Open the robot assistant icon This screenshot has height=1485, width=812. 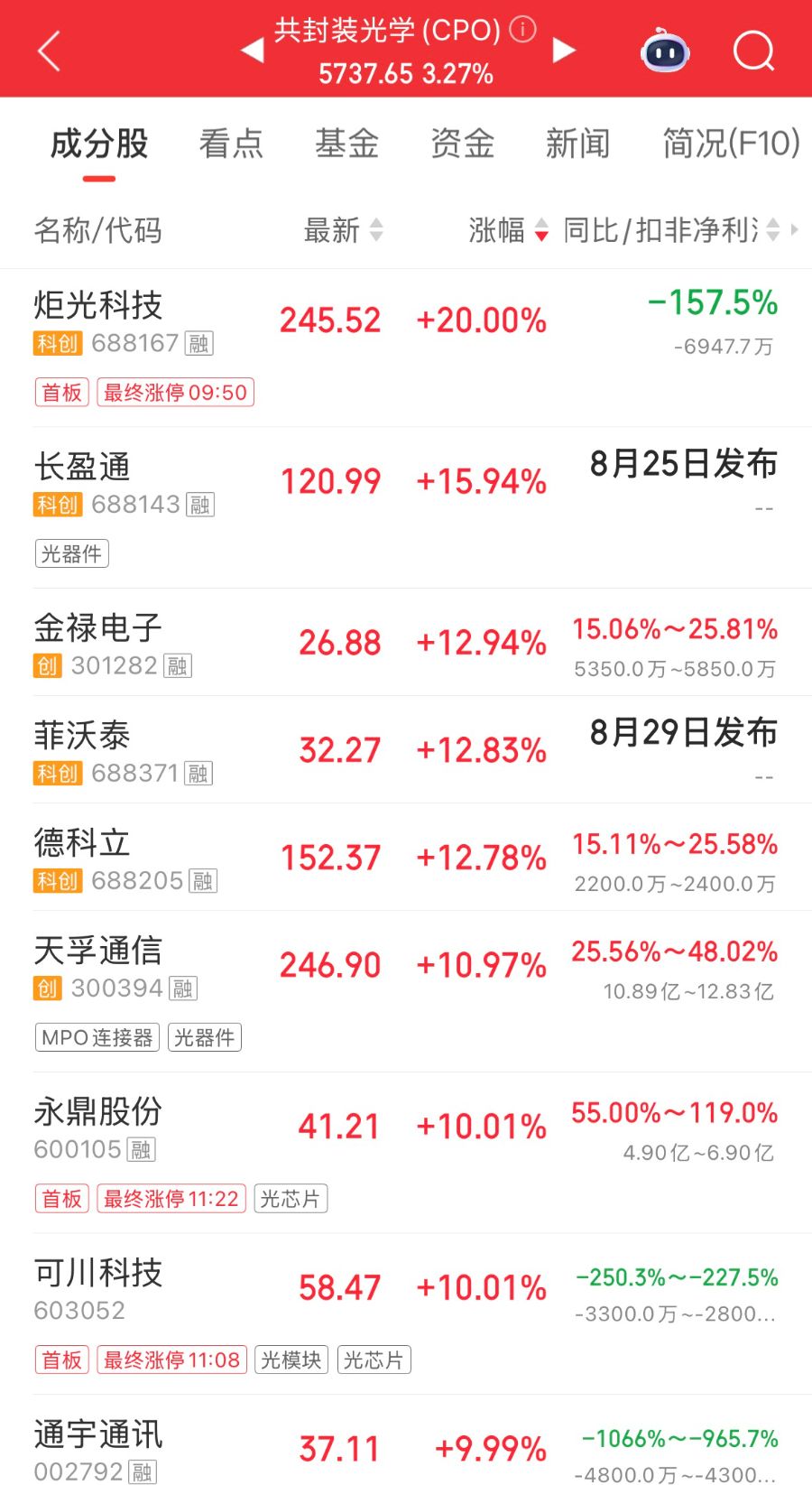click(x=665, y=51)
